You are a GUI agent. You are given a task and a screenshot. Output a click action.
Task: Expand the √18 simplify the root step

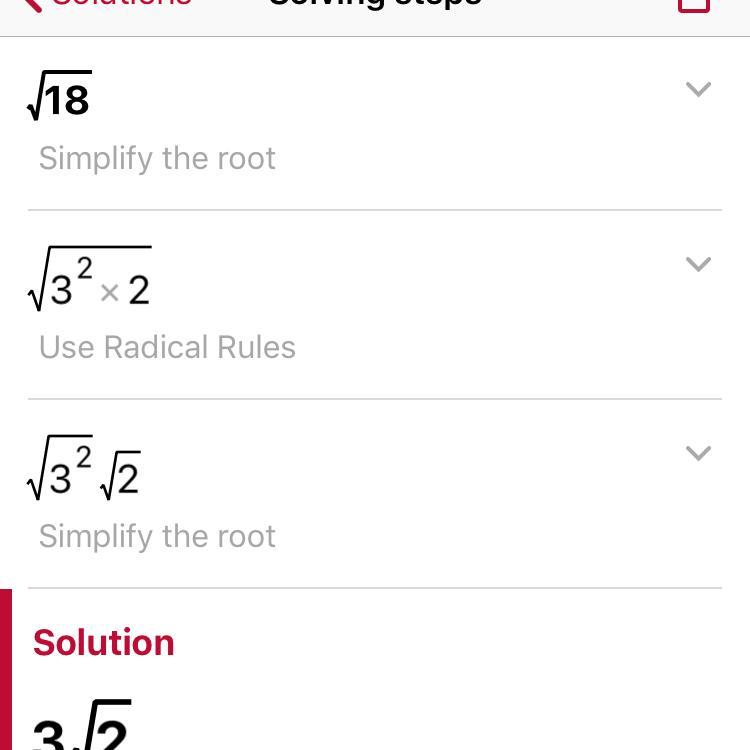[x=698, y=90]
